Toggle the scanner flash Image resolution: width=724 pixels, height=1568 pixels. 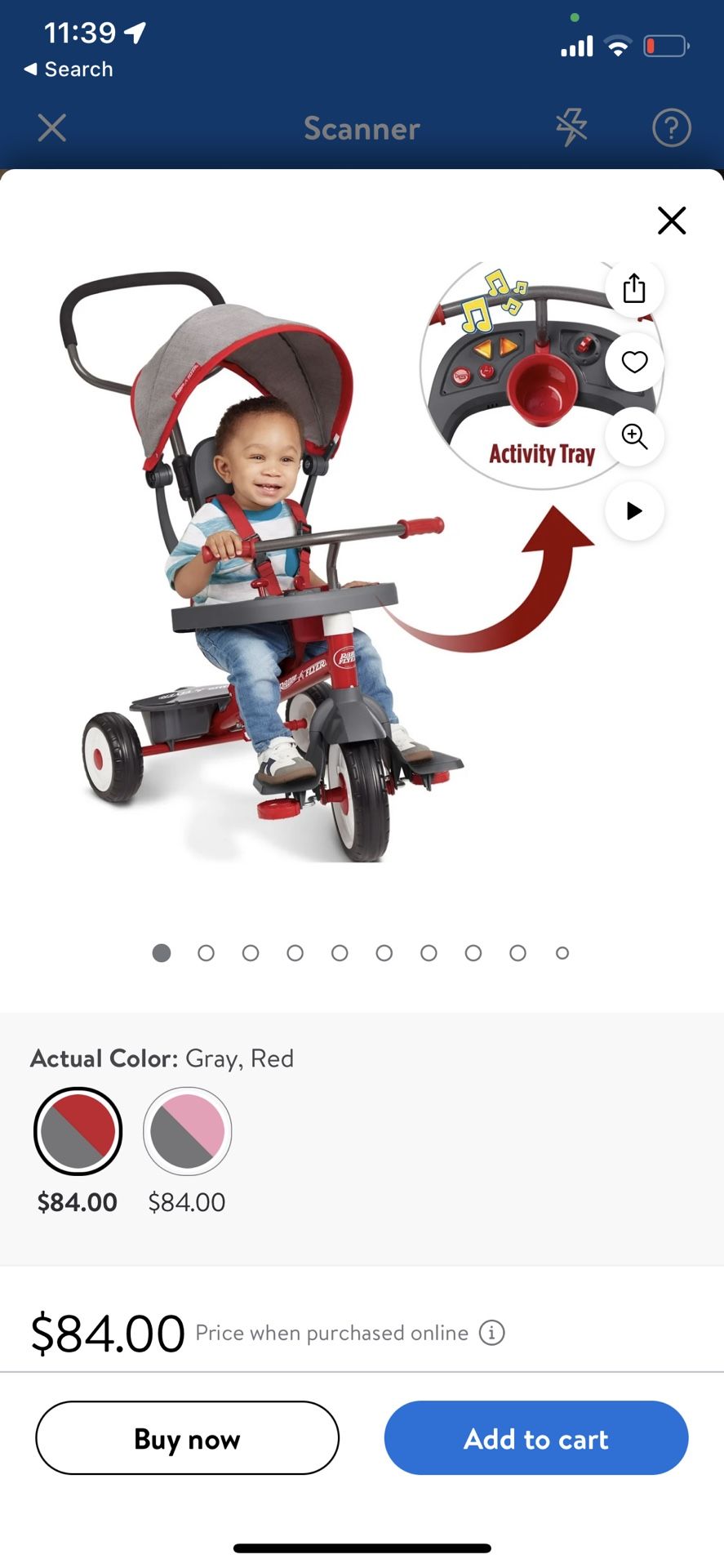click(571, 128)
